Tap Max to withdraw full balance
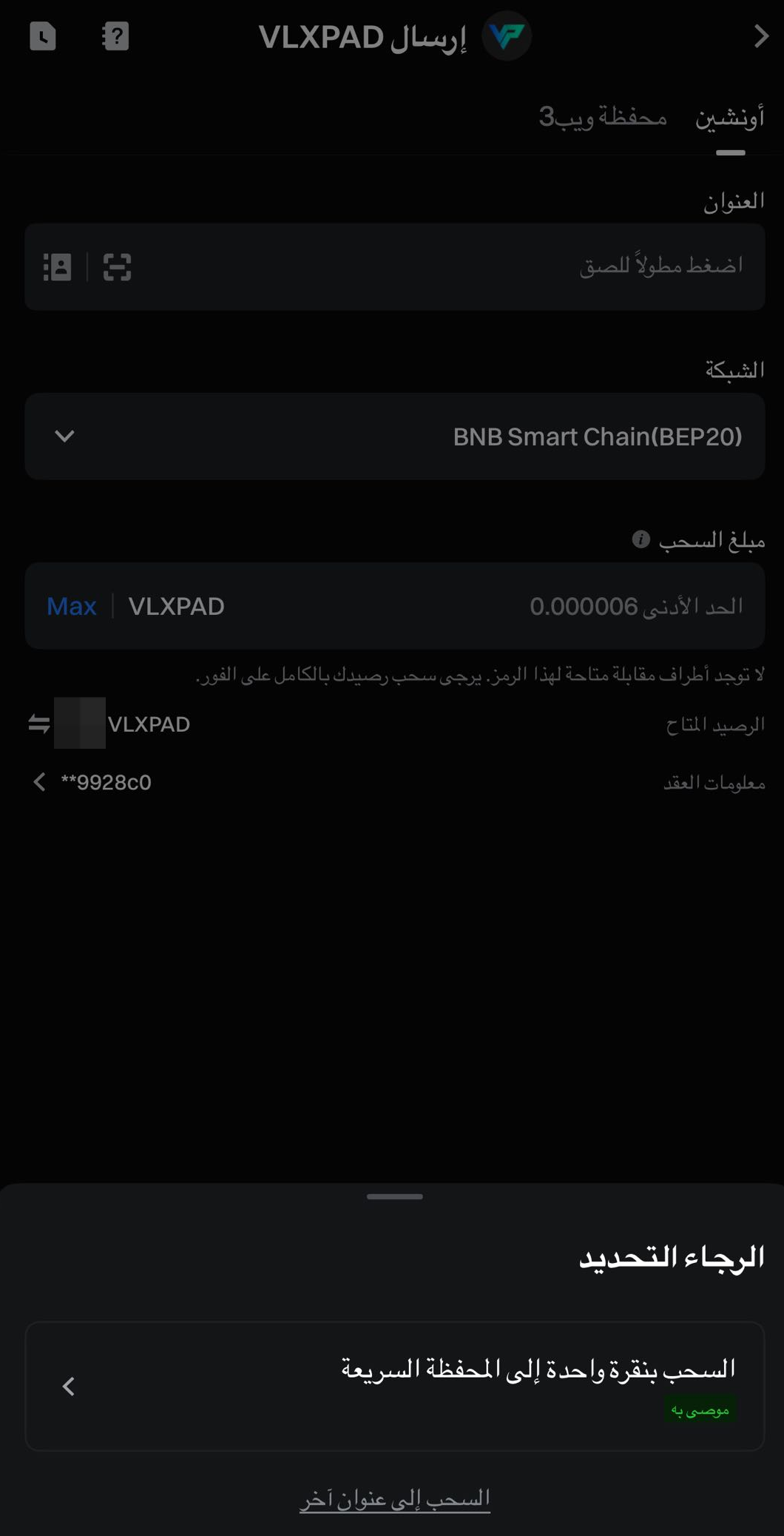Screen dimensions: 784x1536 tap(72, 606)
